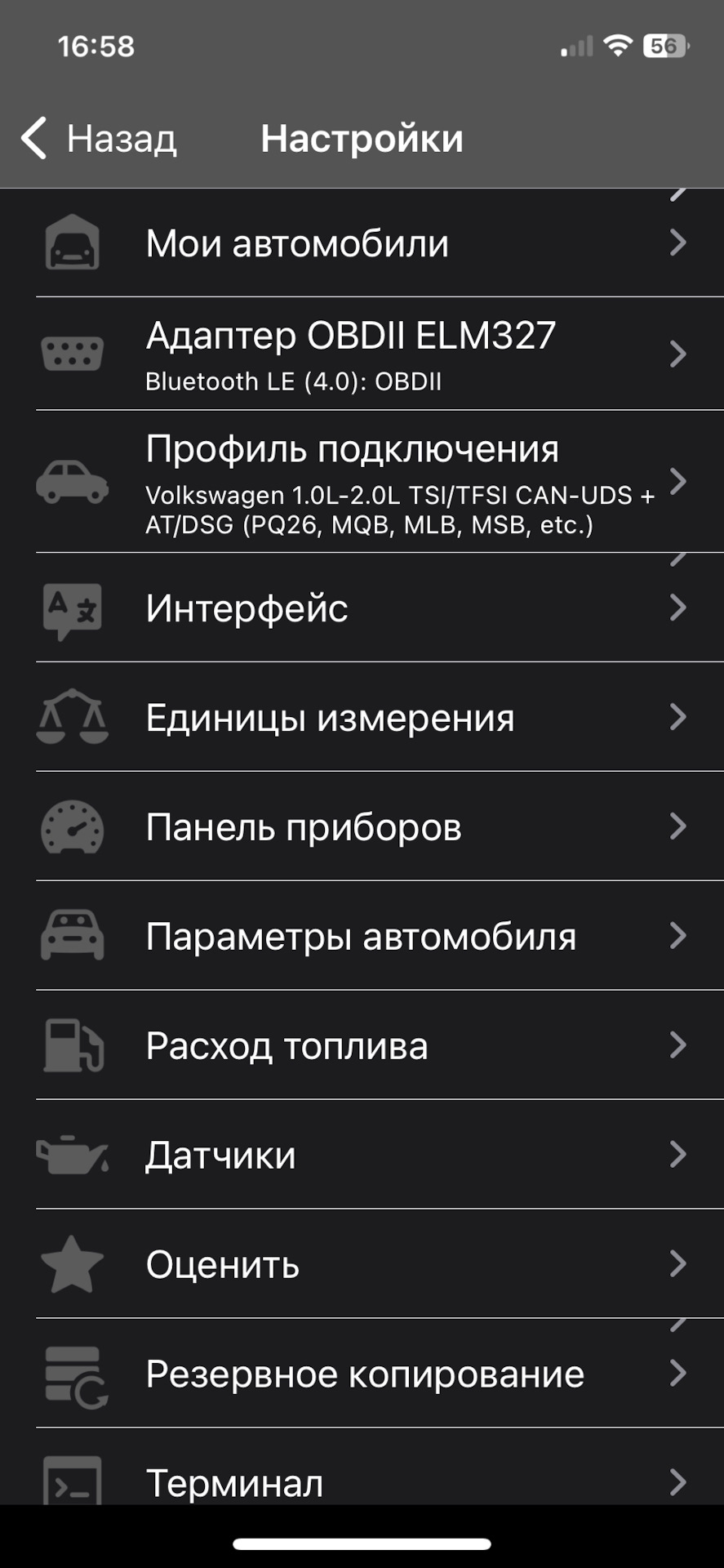Tap the OBDII adapter connector icon

coord(72,354)
